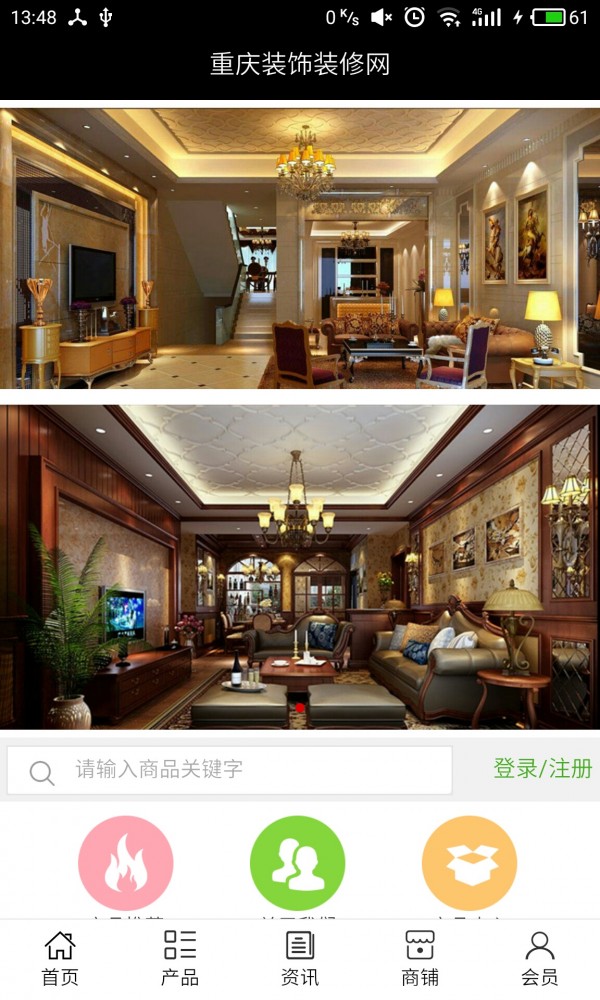This screenshot has width=600, height=1000.
Task: Open the green people category icon
Action: coord(297,863)
